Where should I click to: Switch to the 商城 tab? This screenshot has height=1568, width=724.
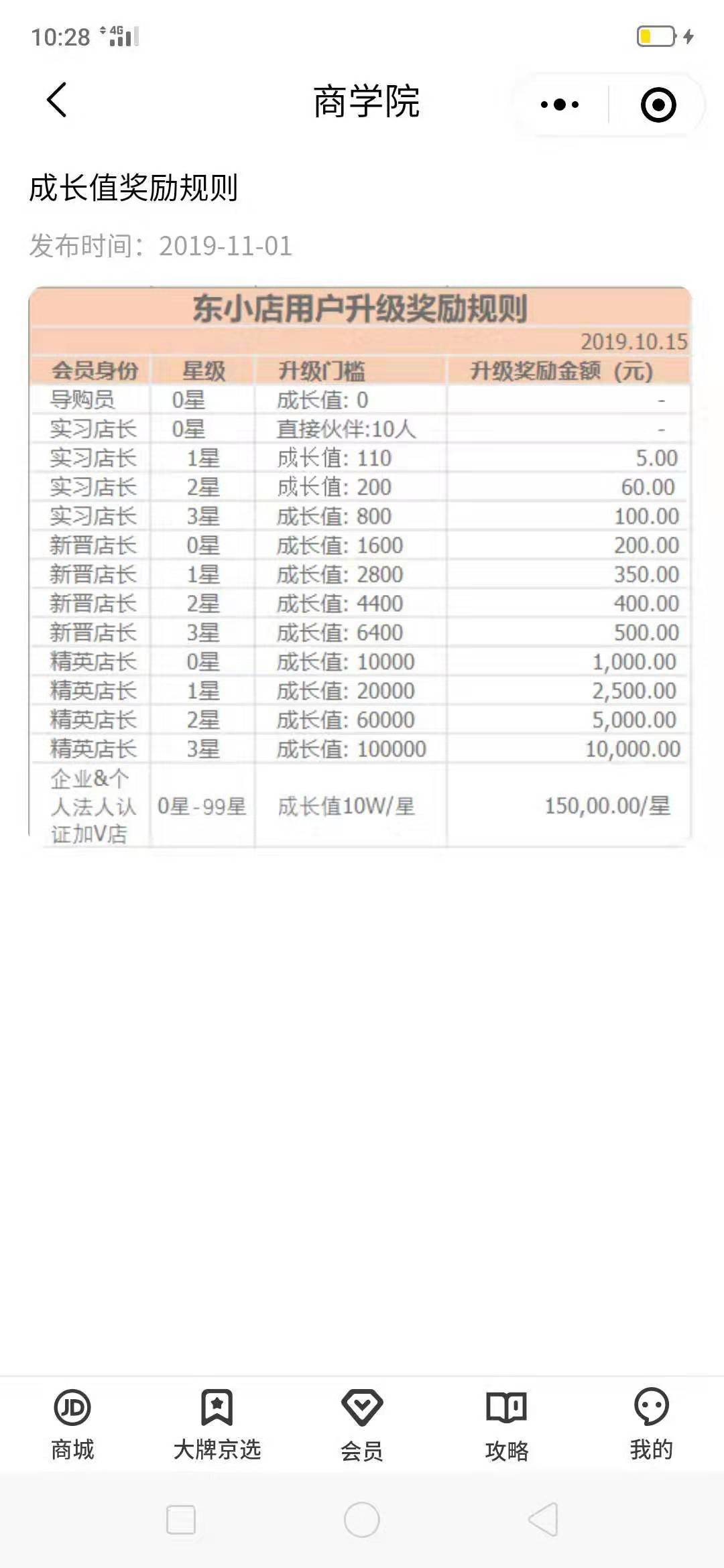pyautogui.click(x=72, y=1425)
